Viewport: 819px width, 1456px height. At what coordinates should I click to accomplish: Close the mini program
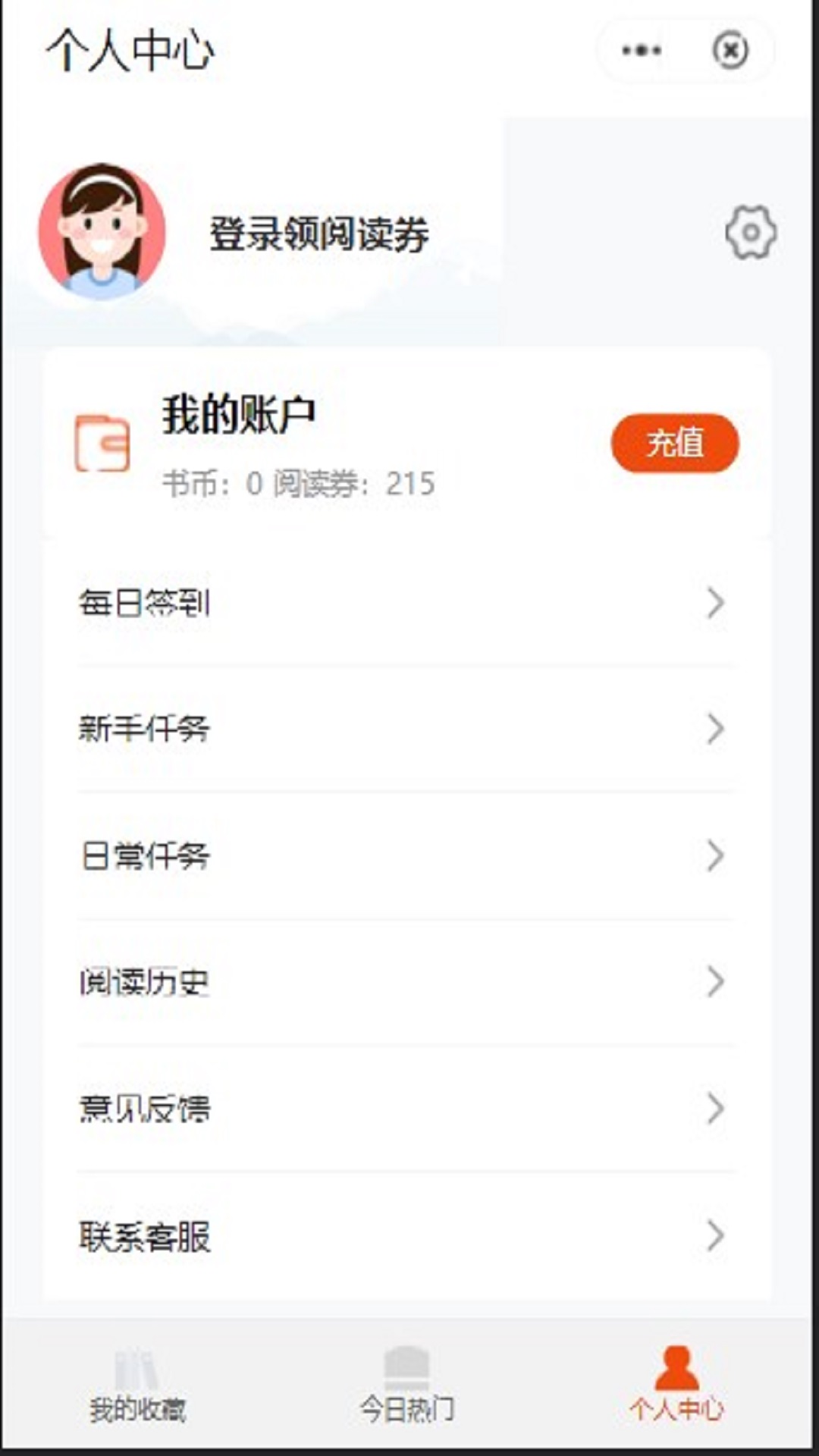tap(730, 51)
